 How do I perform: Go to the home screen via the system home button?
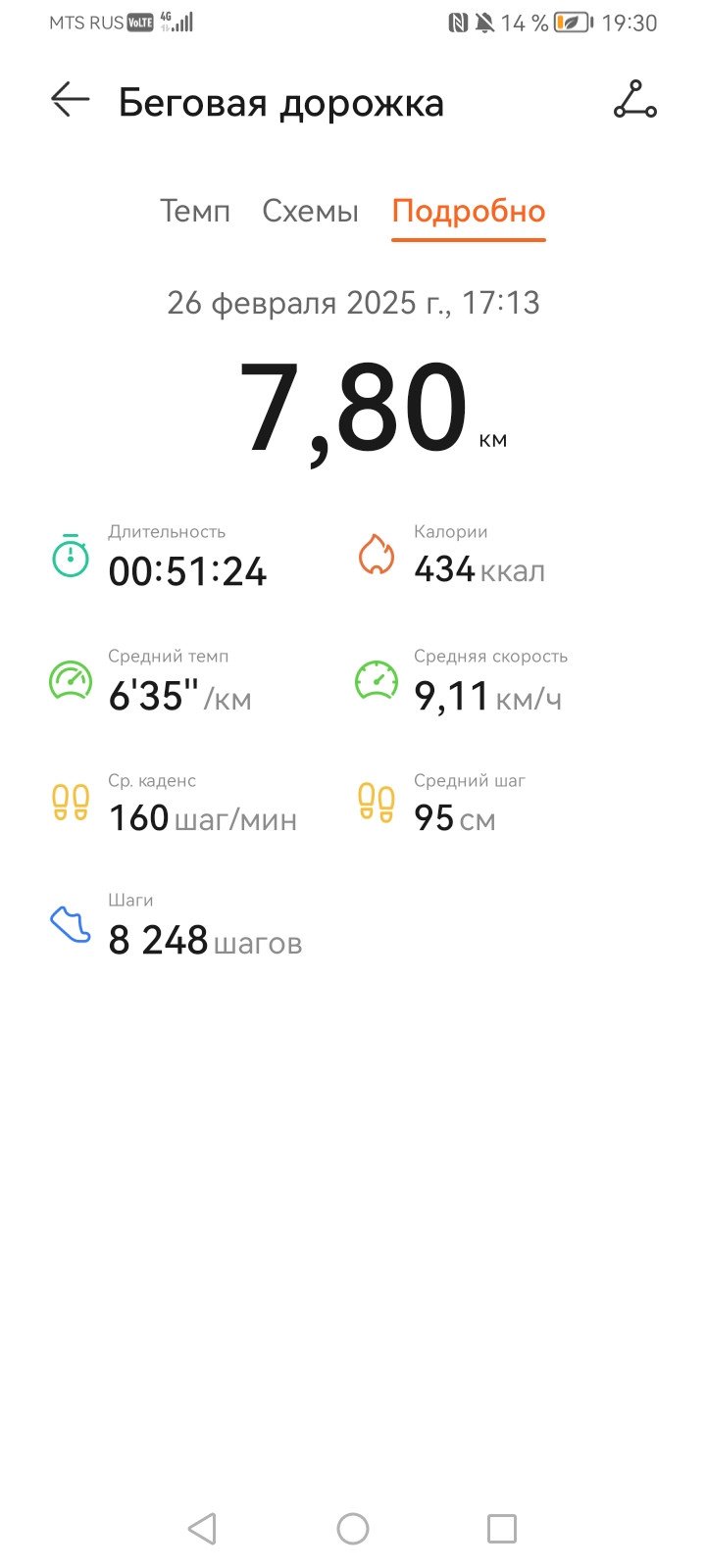click(353, 1528)
